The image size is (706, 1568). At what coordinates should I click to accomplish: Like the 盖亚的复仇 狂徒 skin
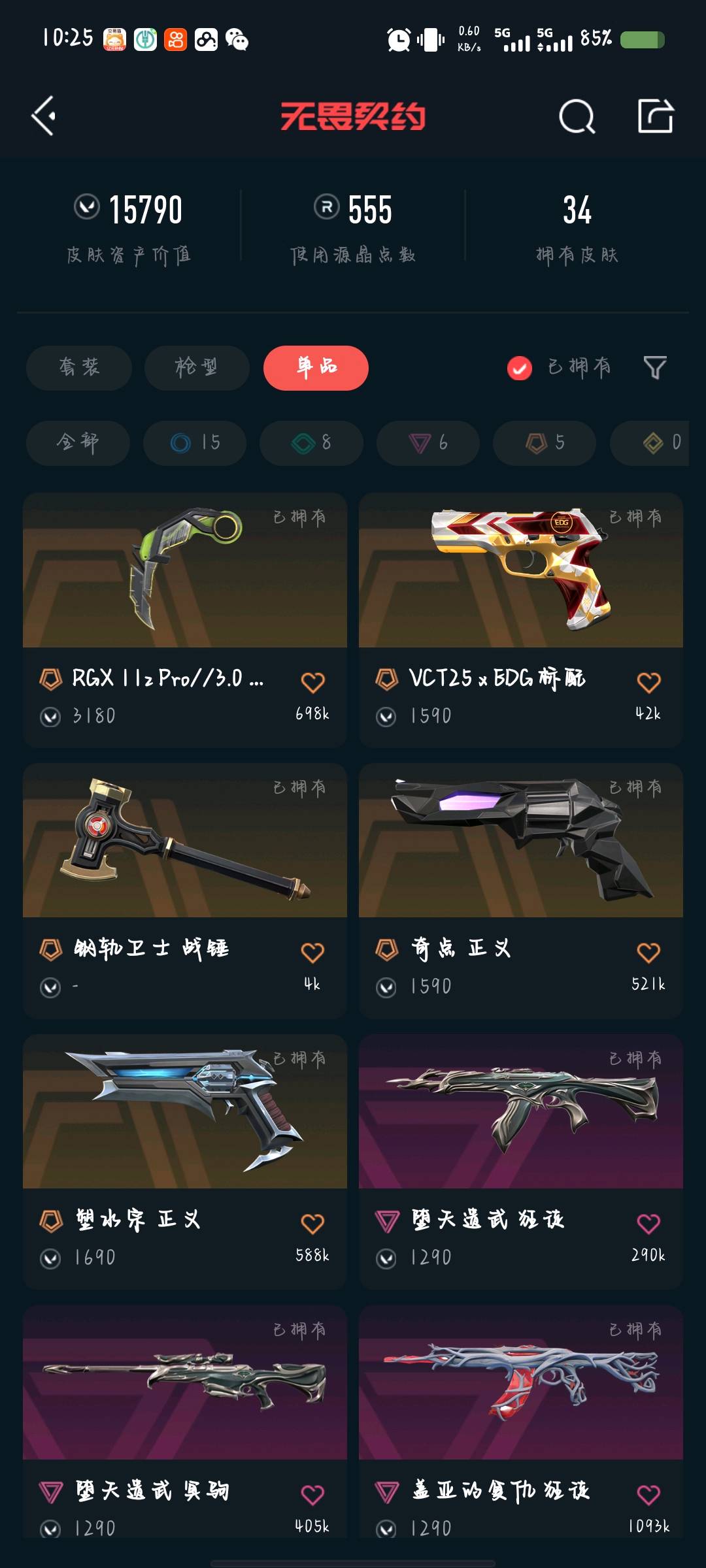648,1495
